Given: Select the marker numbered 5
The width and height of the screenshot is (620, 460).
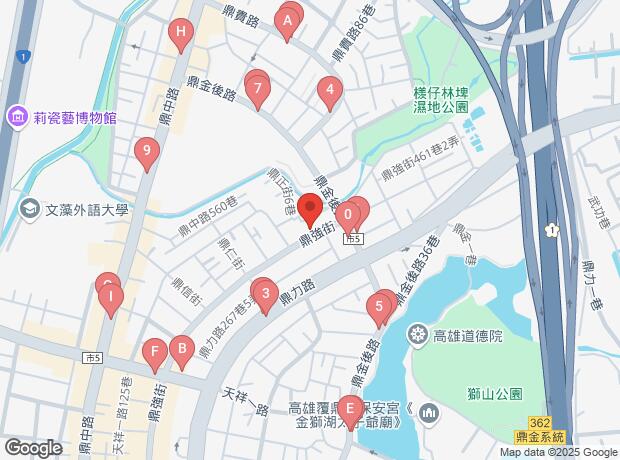Looking at the screenshot, I should 379,306.
